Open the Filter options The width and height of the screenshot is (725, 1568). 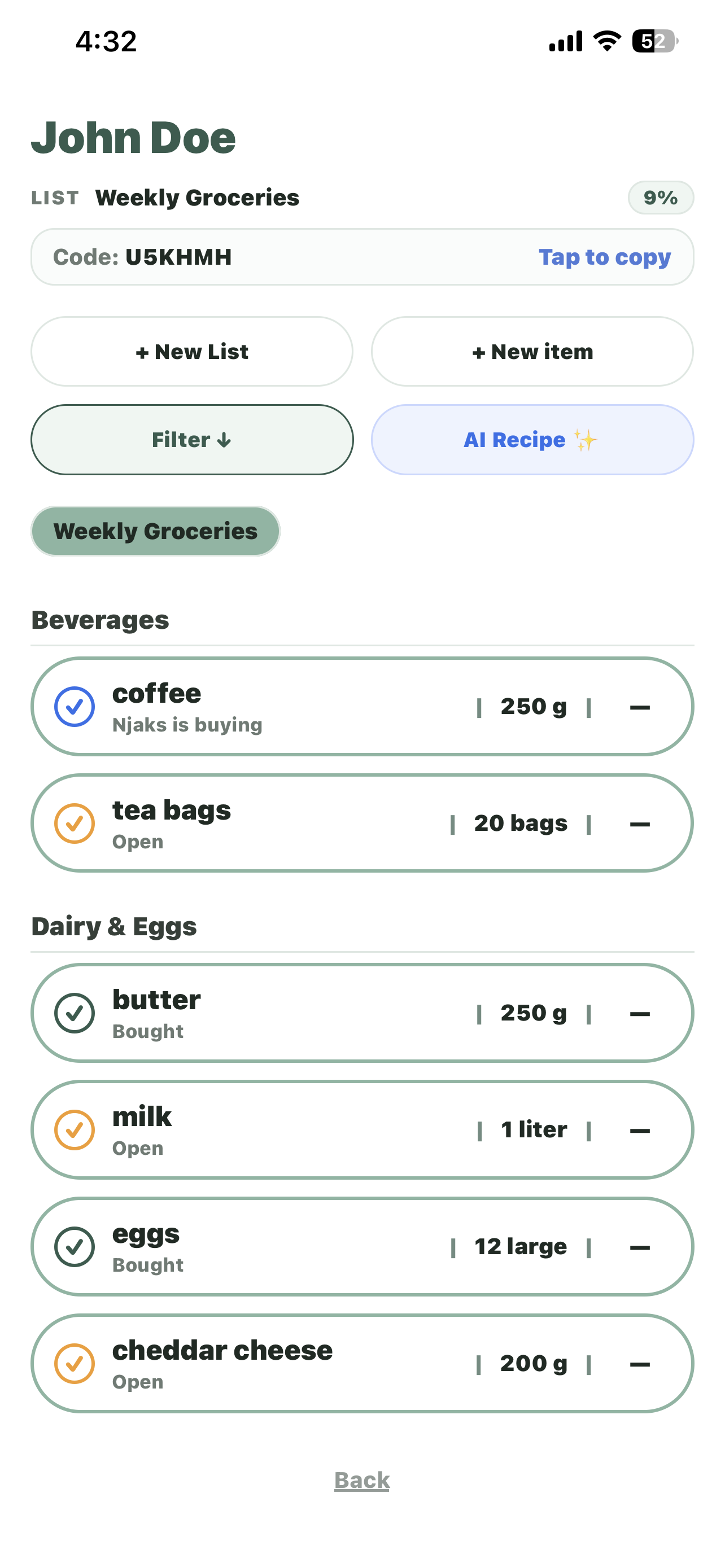click(x=193, y=440)
